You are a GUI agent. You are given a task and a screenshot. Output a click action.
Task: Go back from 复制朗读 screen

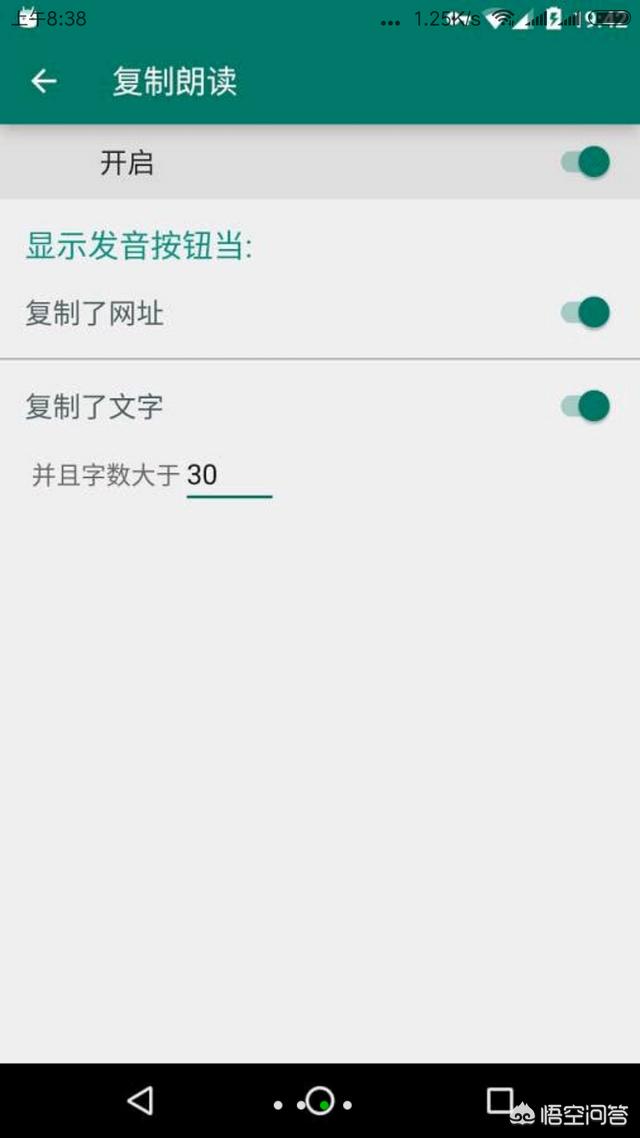tap(44, 81)
